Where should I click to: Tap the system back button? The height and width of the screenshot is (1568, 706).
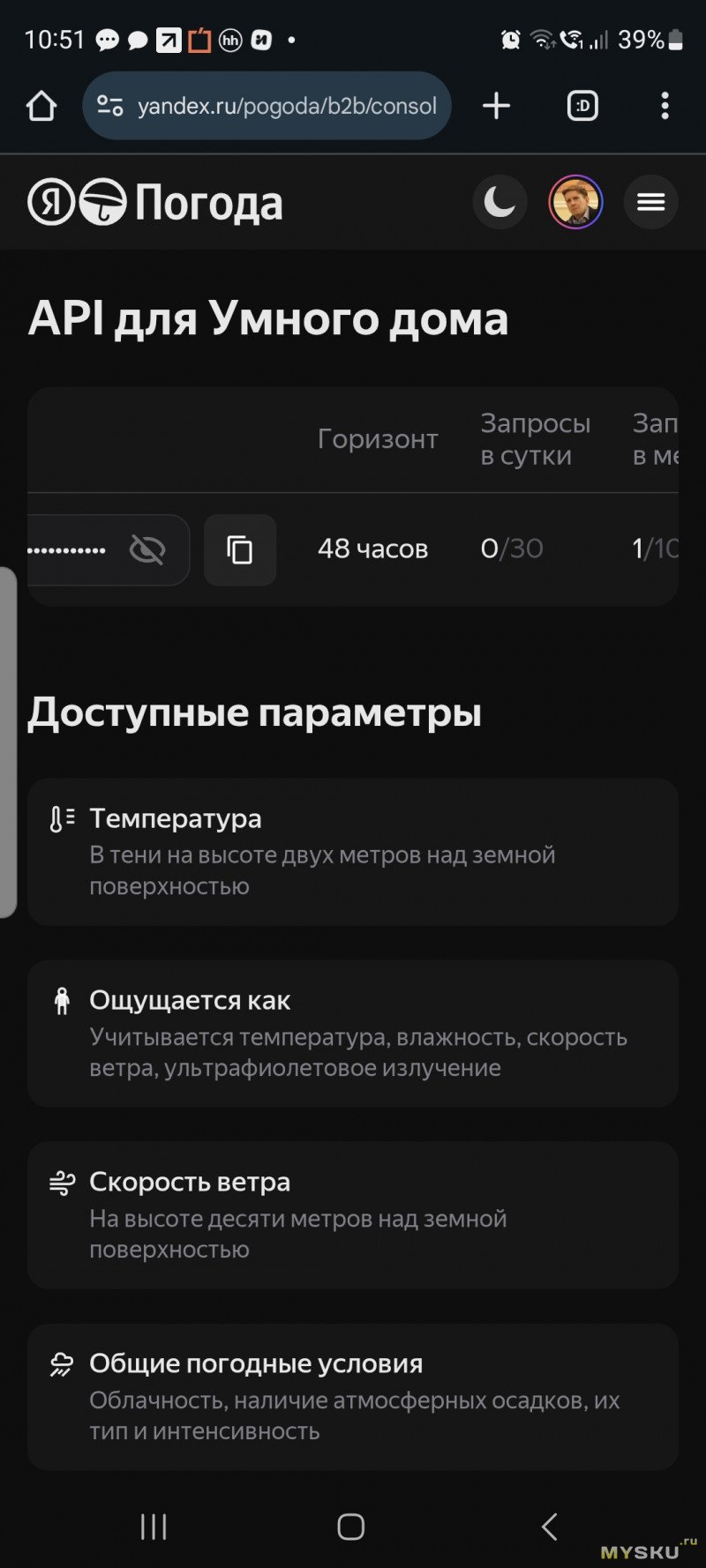click(549, 1527)
